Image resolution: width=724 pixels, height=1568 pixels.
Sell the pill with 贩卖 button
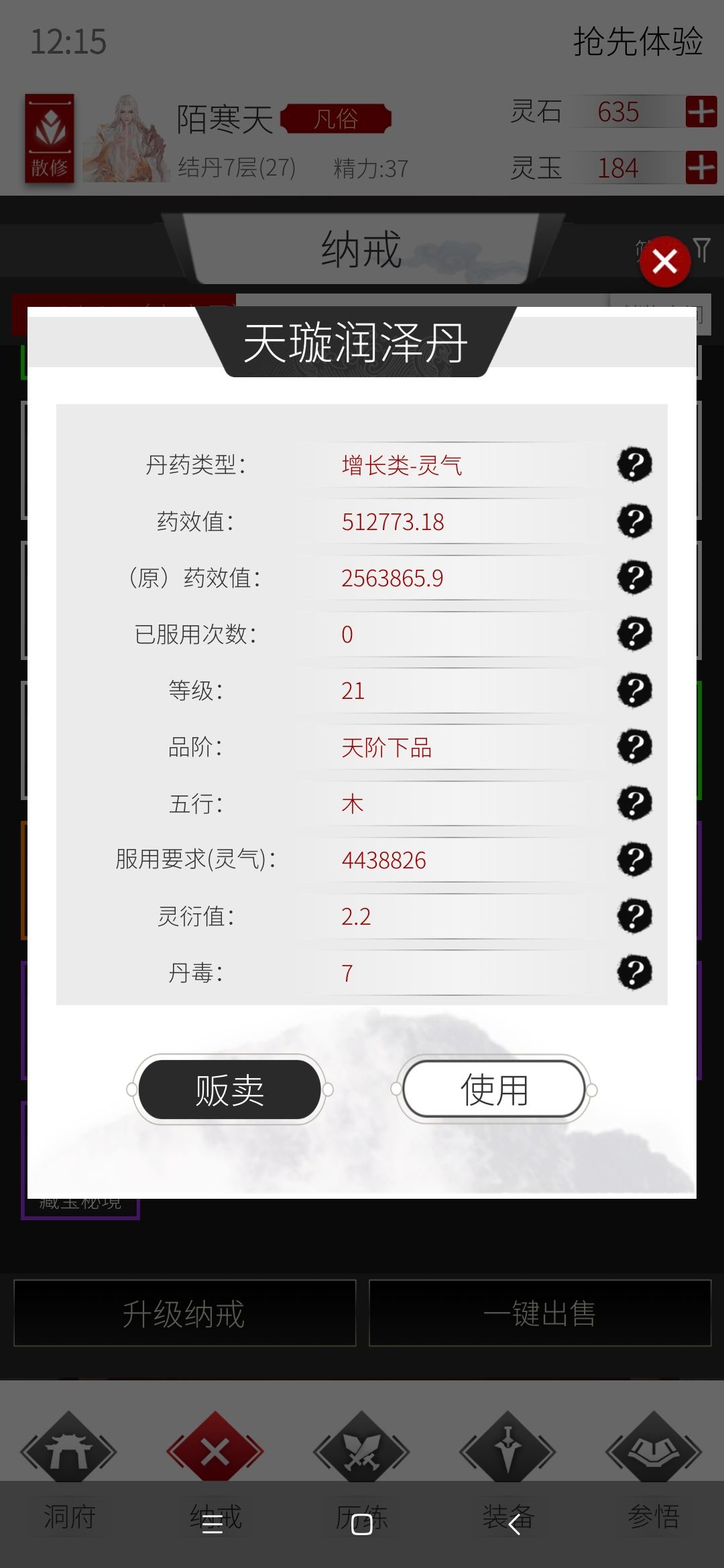(229, 1090)
